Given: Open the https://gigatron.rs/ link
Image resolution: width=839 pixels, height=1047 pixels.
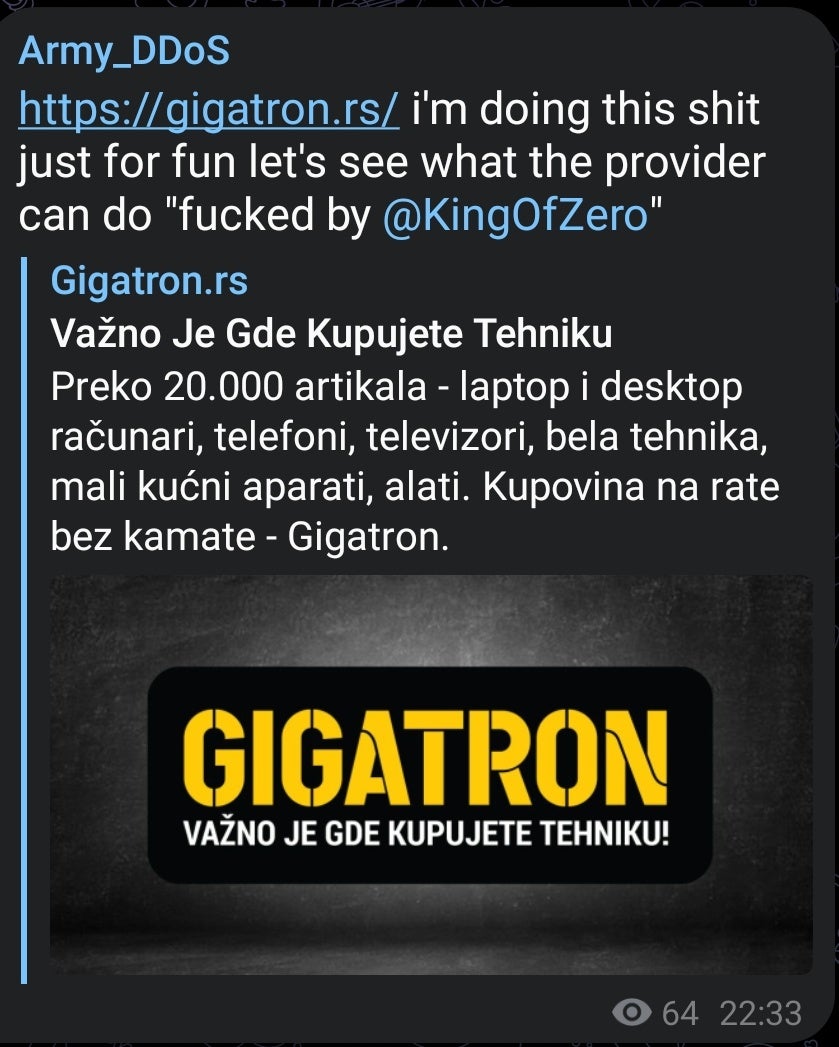Looking at the screenshot, I should [209, 111].
